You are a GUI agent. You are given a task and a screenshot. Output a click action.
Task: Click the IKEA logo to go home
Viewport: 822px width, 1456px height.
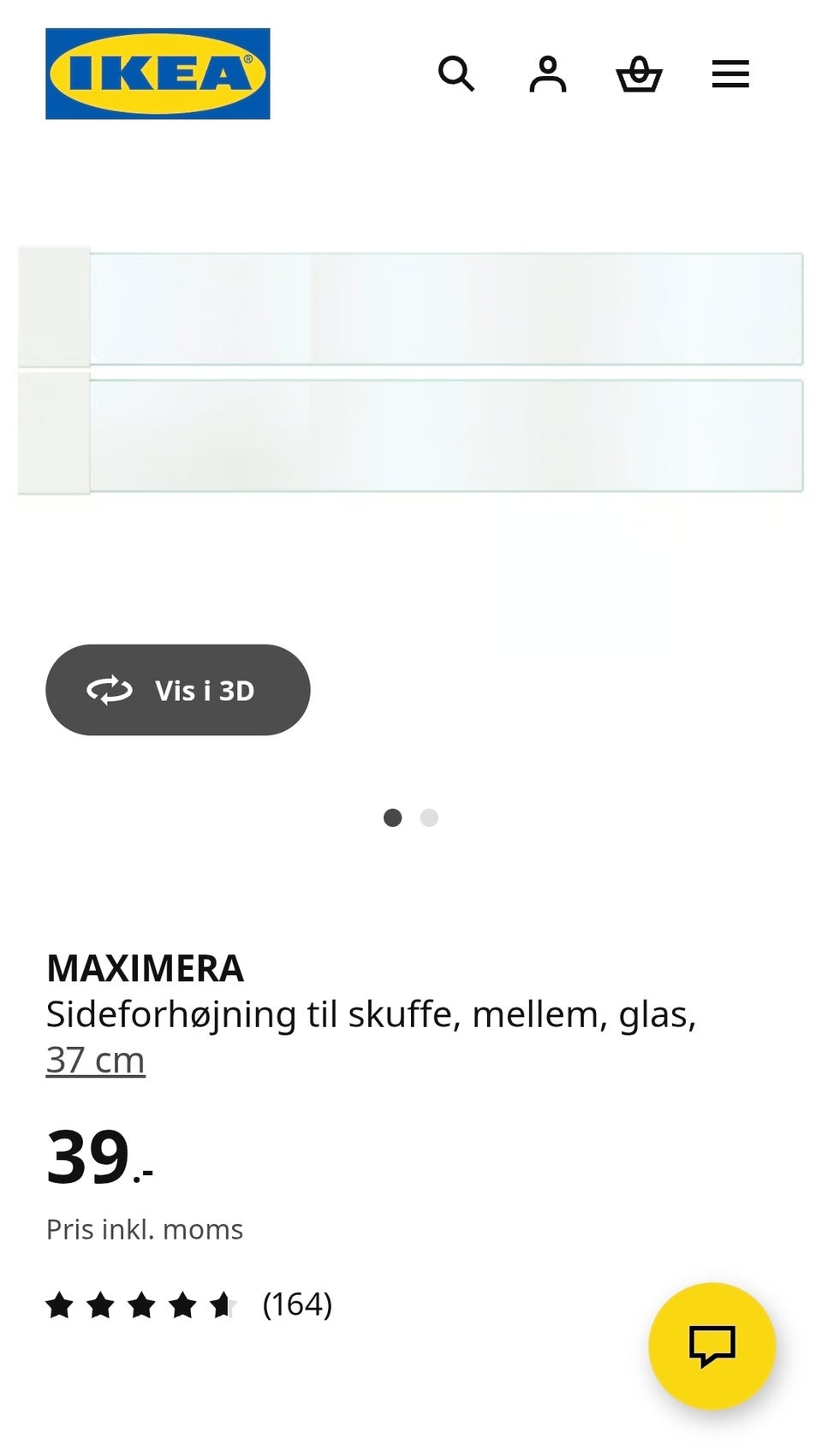point(158,74)
